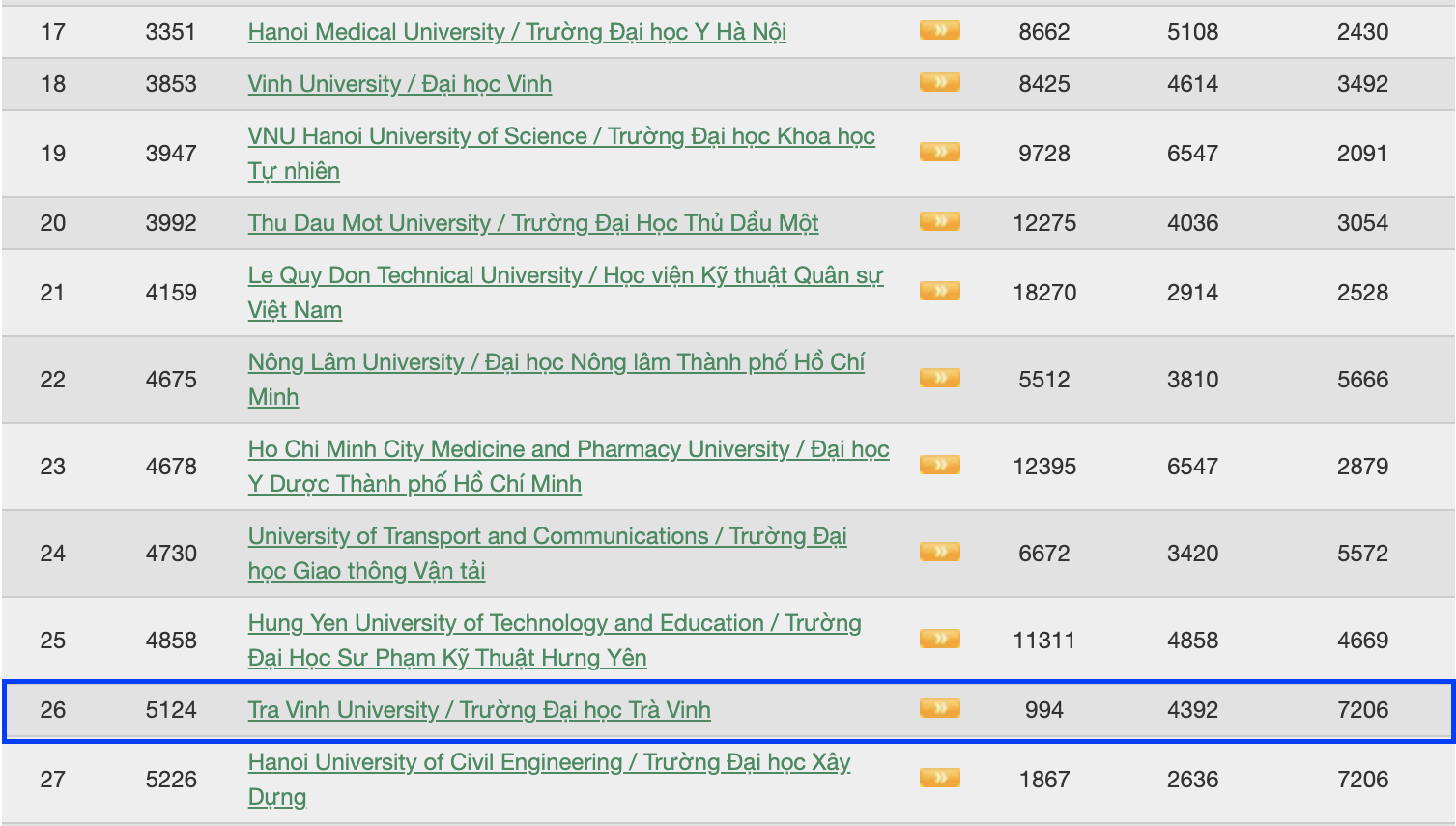Open Le Quy Don Technical University link
The width and height of the screenshot is (1456, 826).
tap(565, 275)
